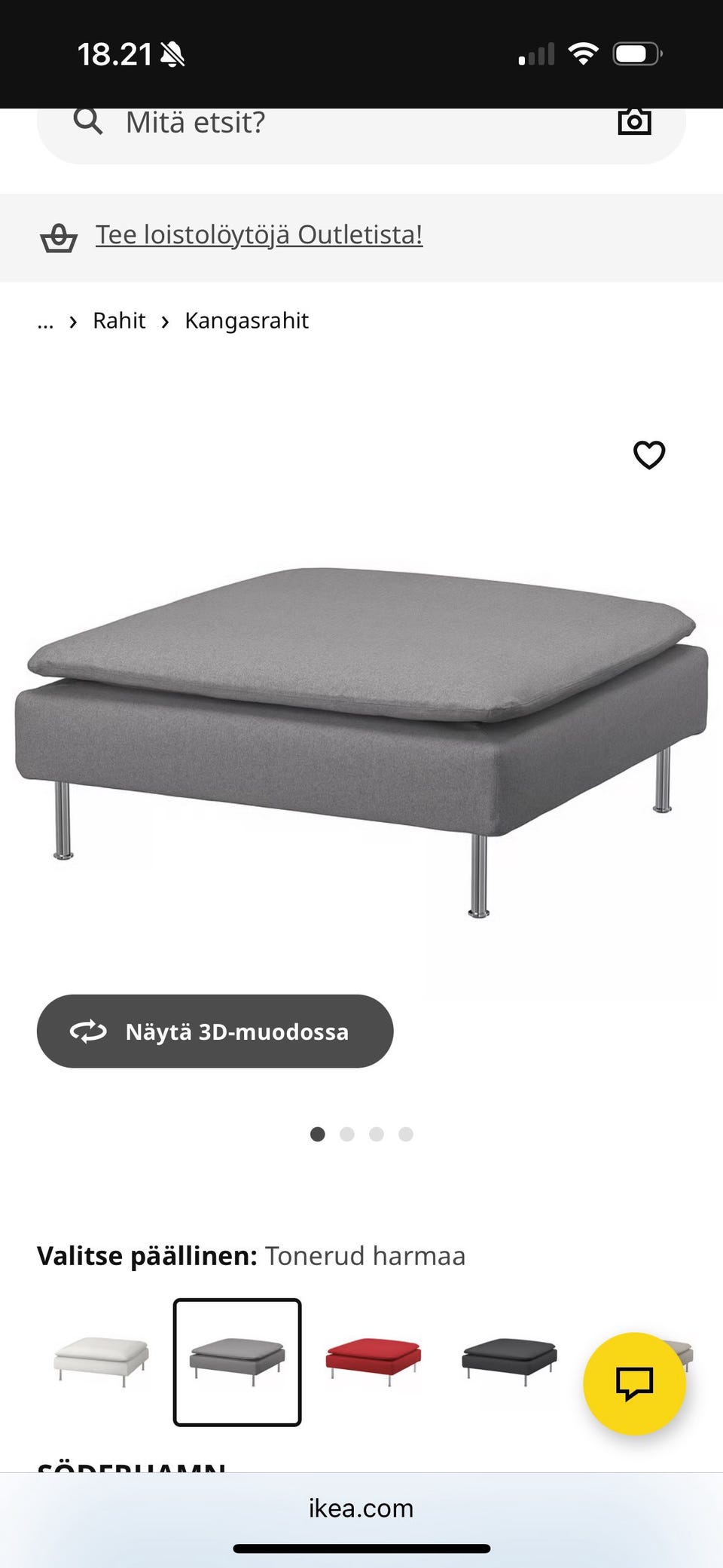The width and height of the screenshot is (723, 1568).
Task: Open the Rahit breadcrumb category
Action: click(119, 320)
